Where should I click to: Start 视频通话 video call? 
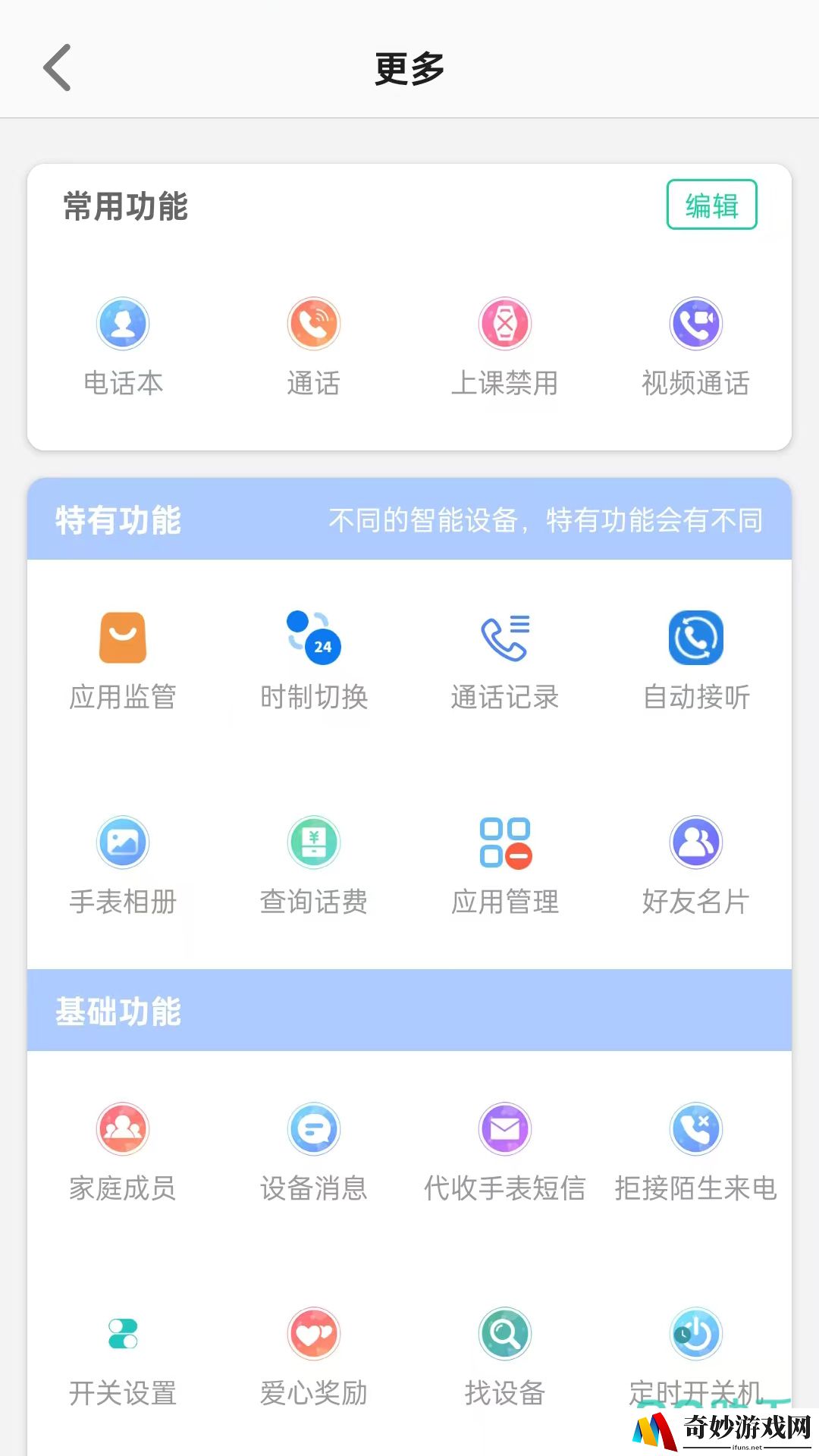[x=695, y=347]
